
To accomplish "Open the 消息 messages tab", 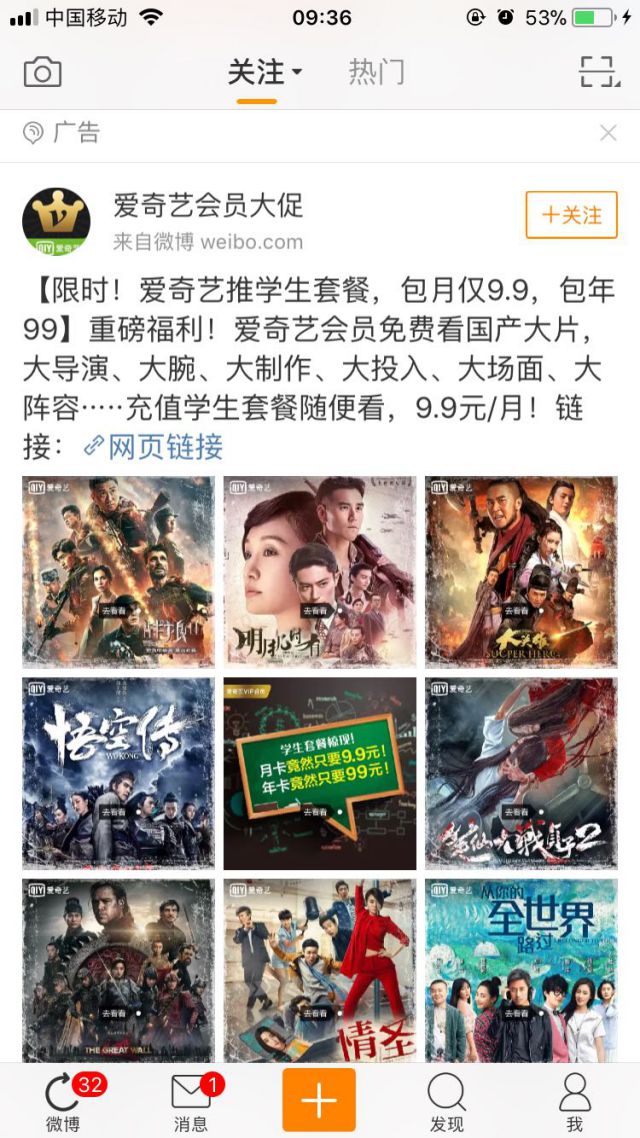I will click(x=191, y=1101).
